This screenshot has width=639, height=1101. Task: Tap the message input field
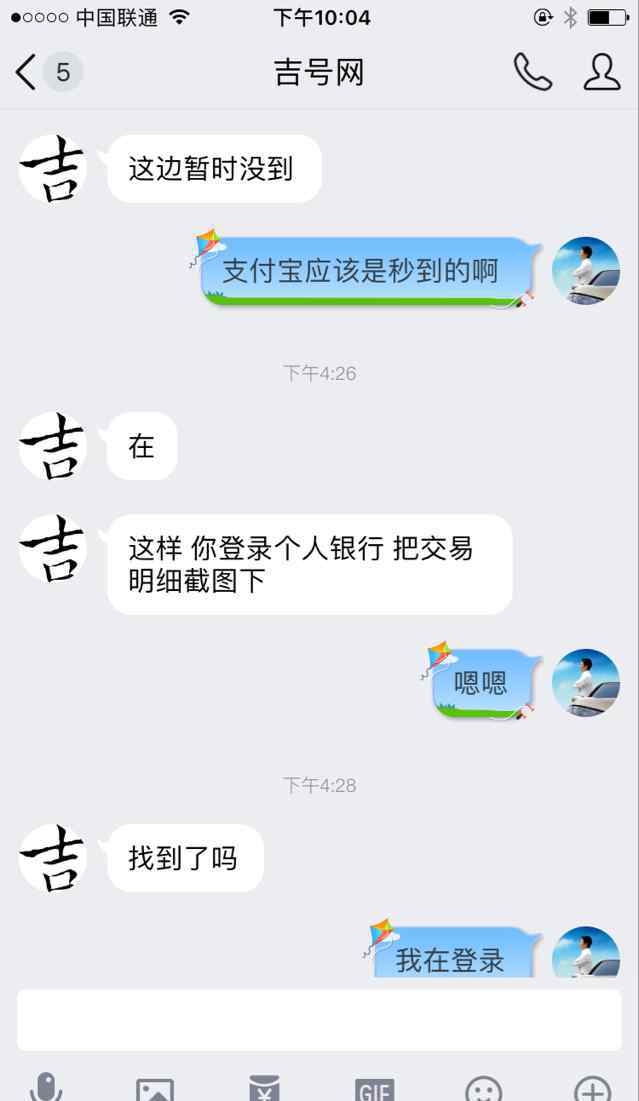pos(319,1020)
